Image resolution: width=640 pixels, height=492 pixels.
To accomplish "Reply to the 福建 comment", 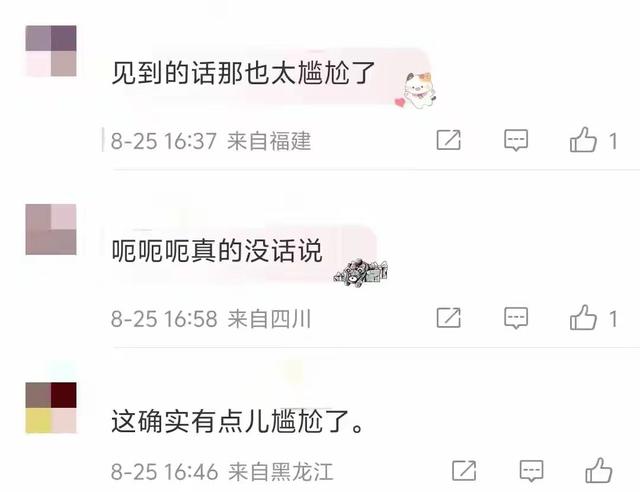I will 516,141.
